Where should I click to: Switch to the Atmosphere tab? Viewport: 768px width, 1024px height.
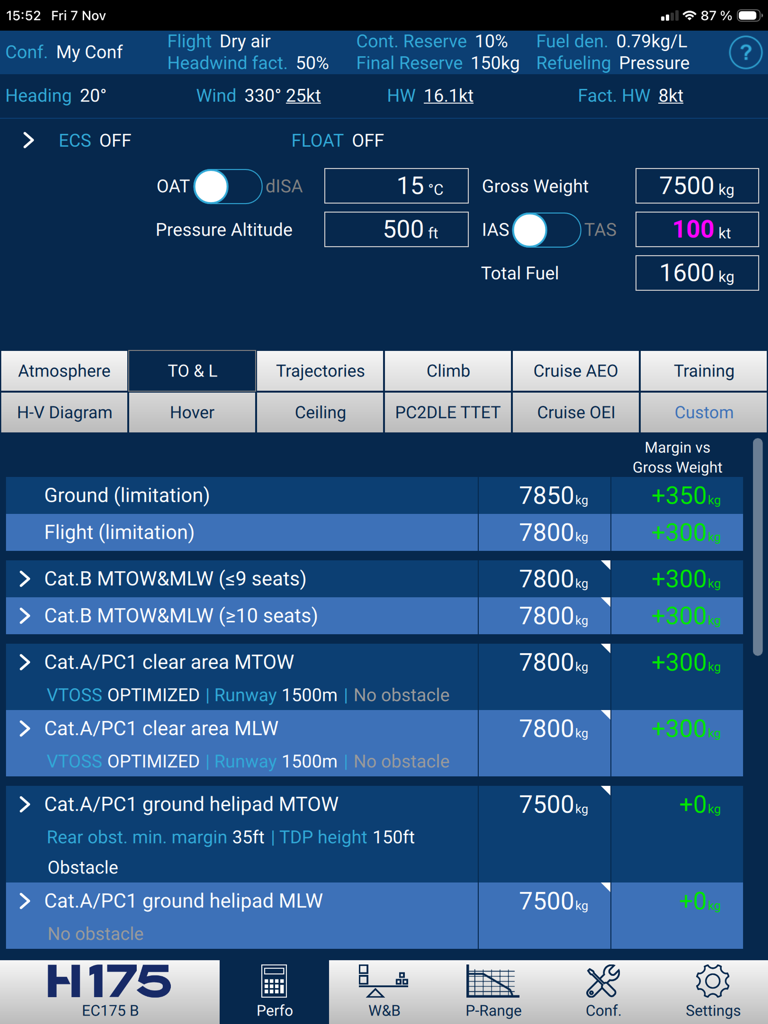click(x=64, y=371)
